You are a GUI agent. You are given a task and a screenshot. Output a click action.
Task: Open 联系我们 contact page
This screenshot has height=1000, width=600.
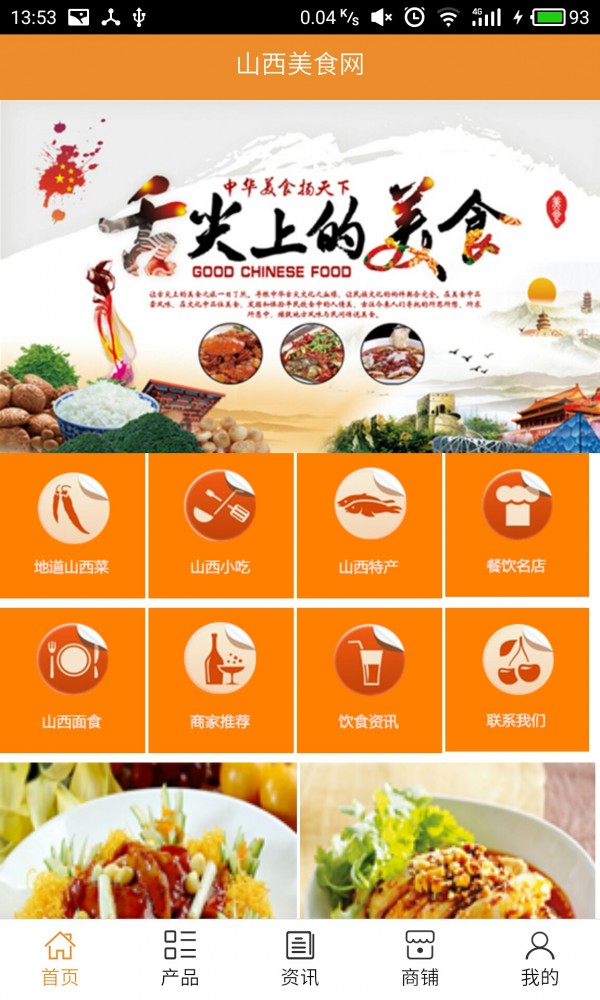coord(516,679)
